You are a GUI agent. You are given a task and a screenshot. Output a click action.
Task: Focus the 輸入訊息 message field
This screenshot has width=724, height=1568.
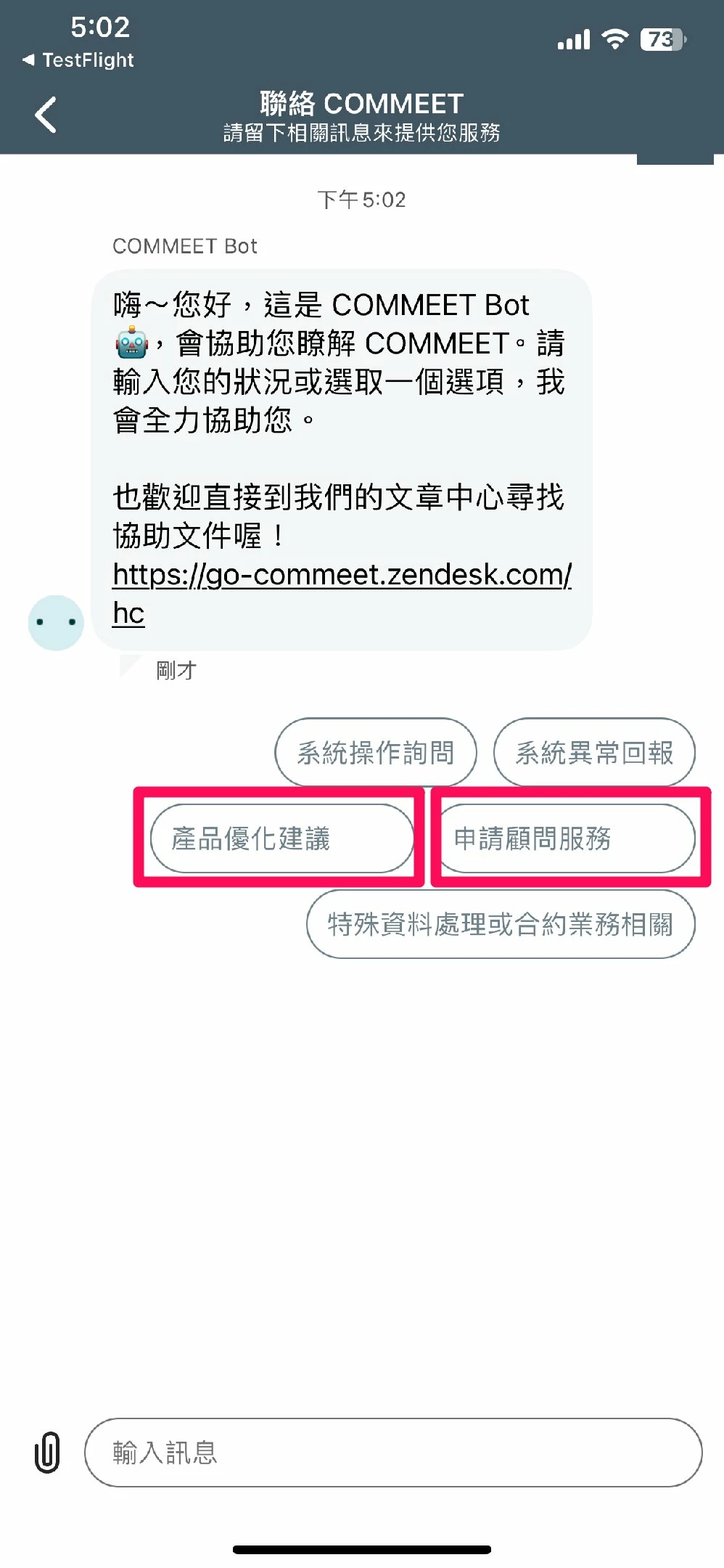point(392,1453)
